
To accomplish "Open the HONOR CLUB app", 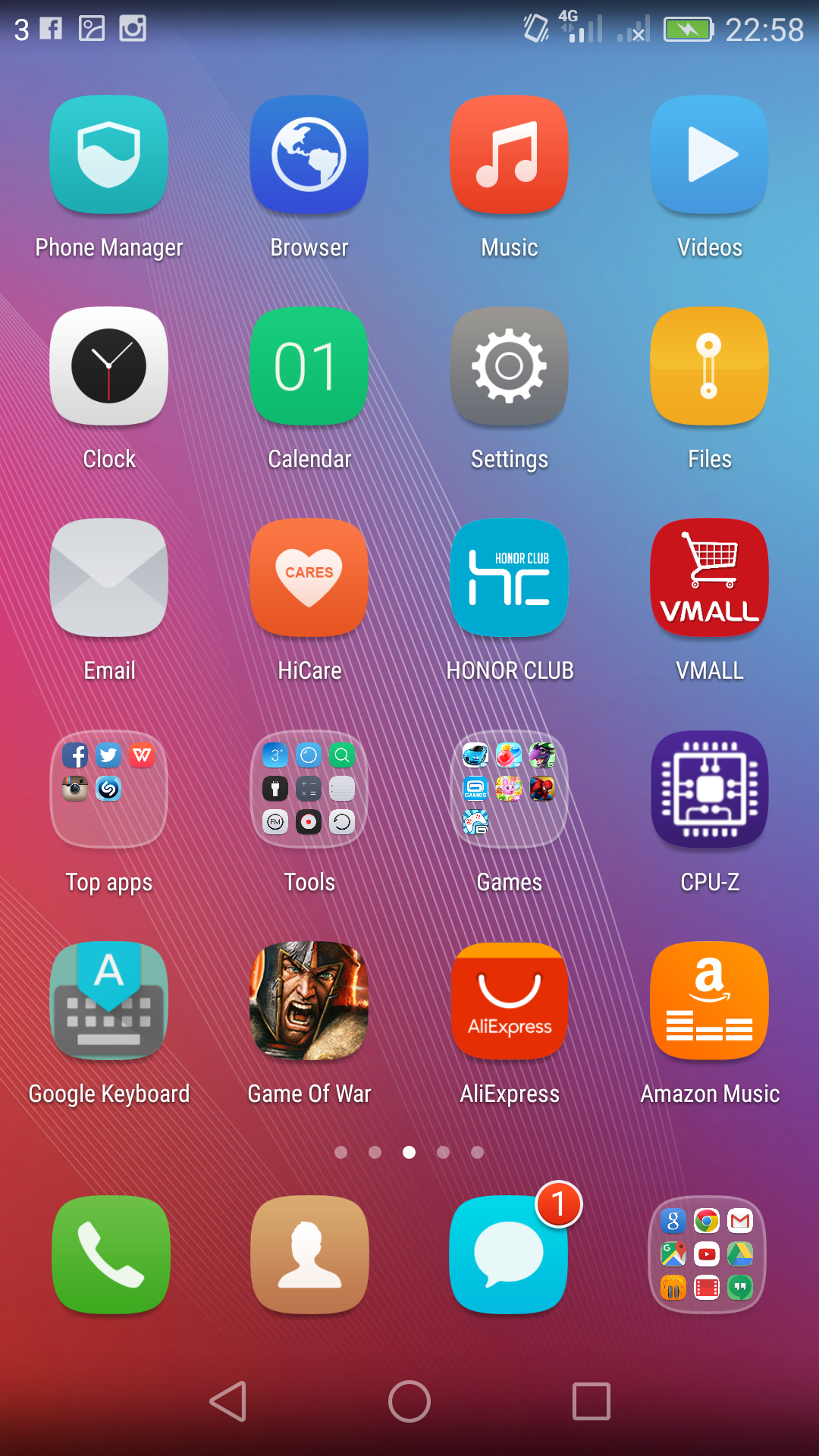I will click(510, 578).
